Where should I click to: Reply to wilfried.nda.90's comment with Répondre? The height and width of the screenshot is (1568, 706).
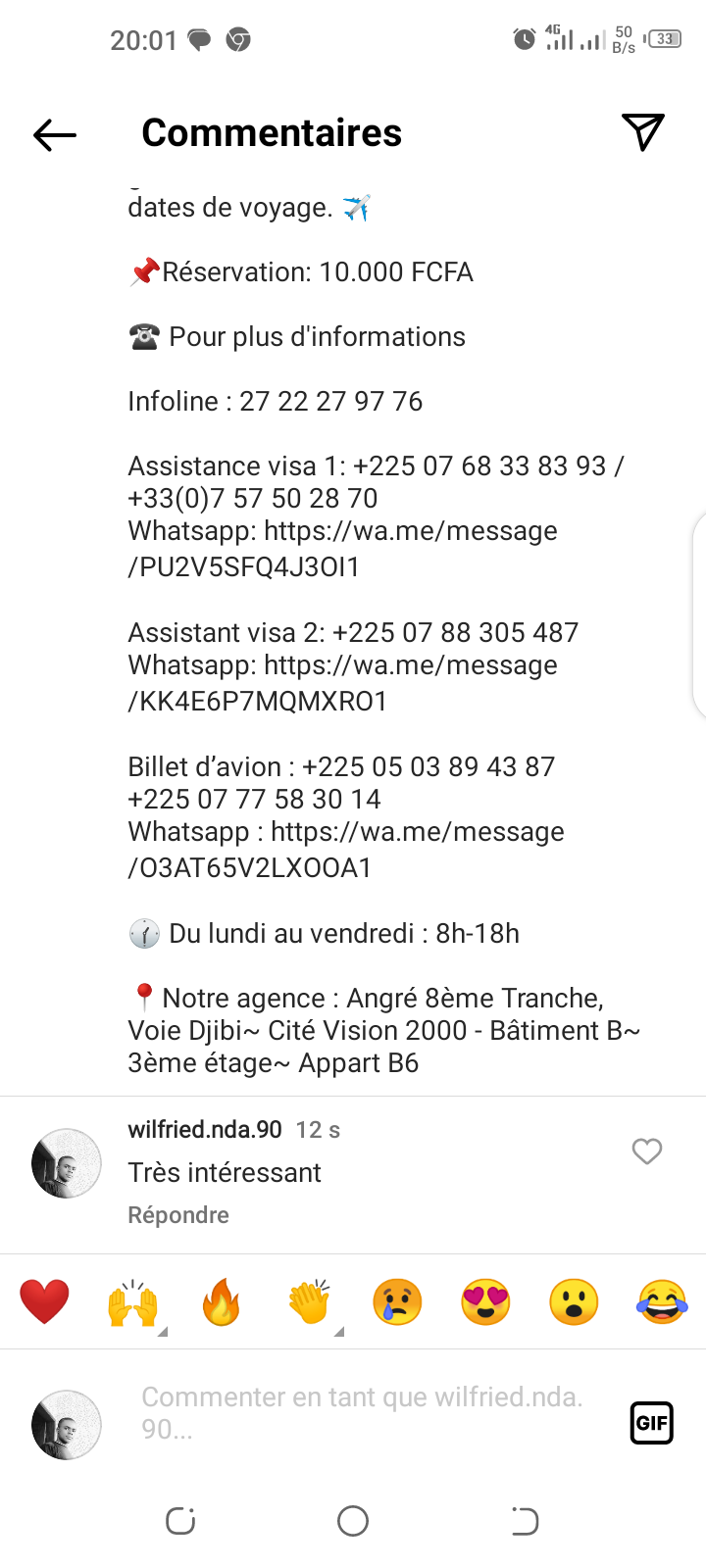pos(178,1215)
